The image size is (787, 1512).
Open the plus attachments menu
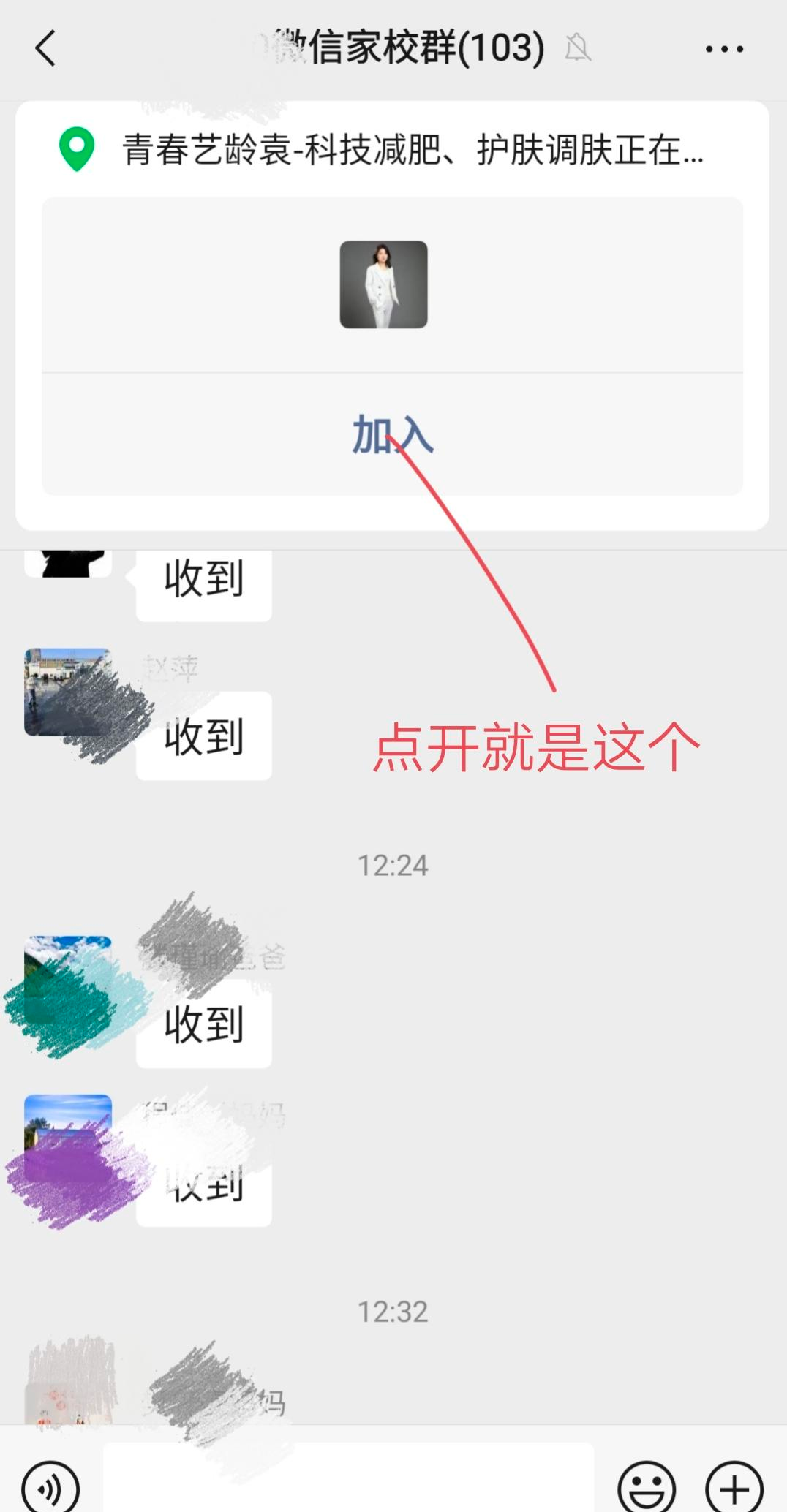tap(734, 1487)
